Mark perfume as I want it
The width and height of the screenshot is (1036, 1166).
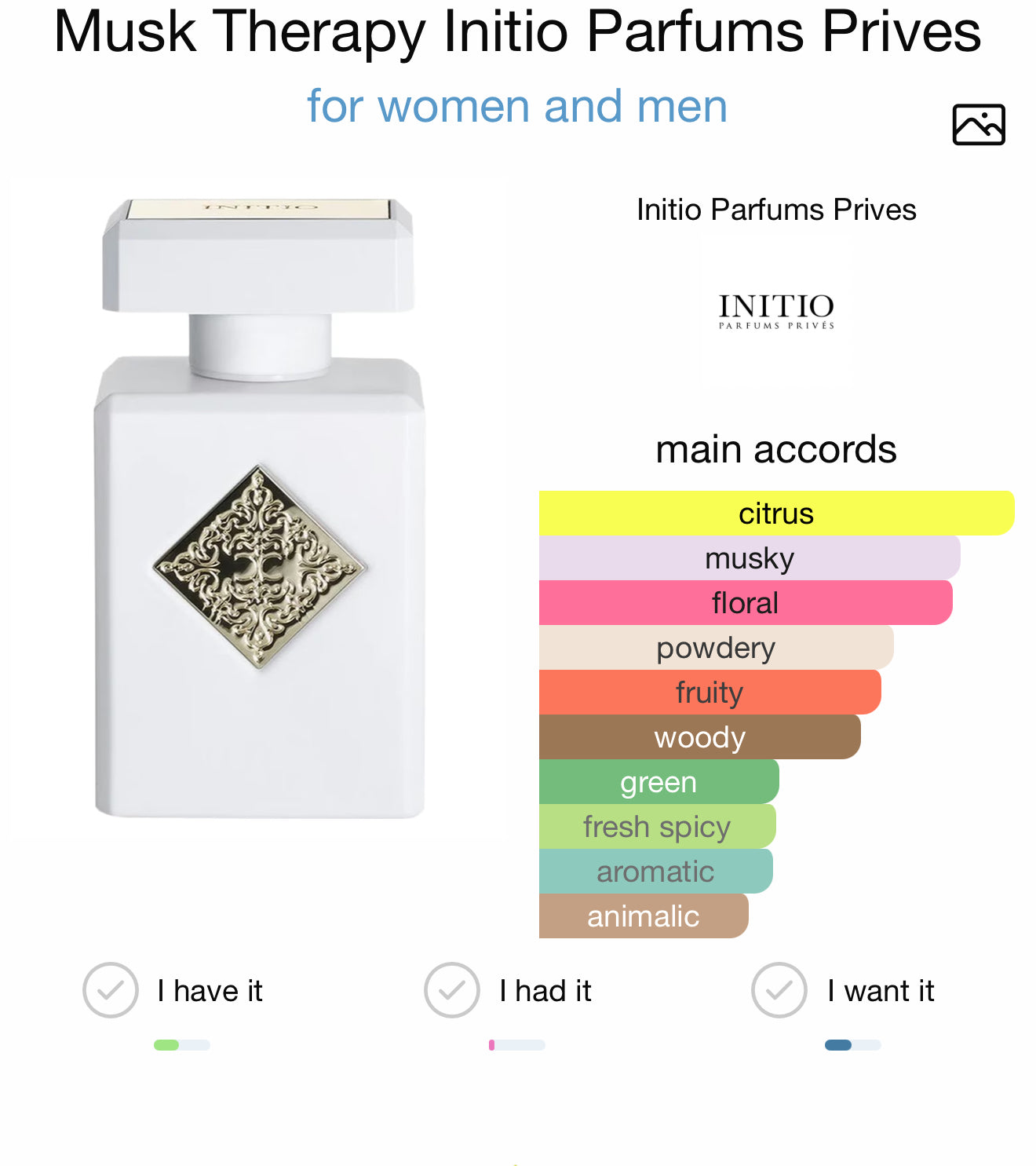point(779,990)
